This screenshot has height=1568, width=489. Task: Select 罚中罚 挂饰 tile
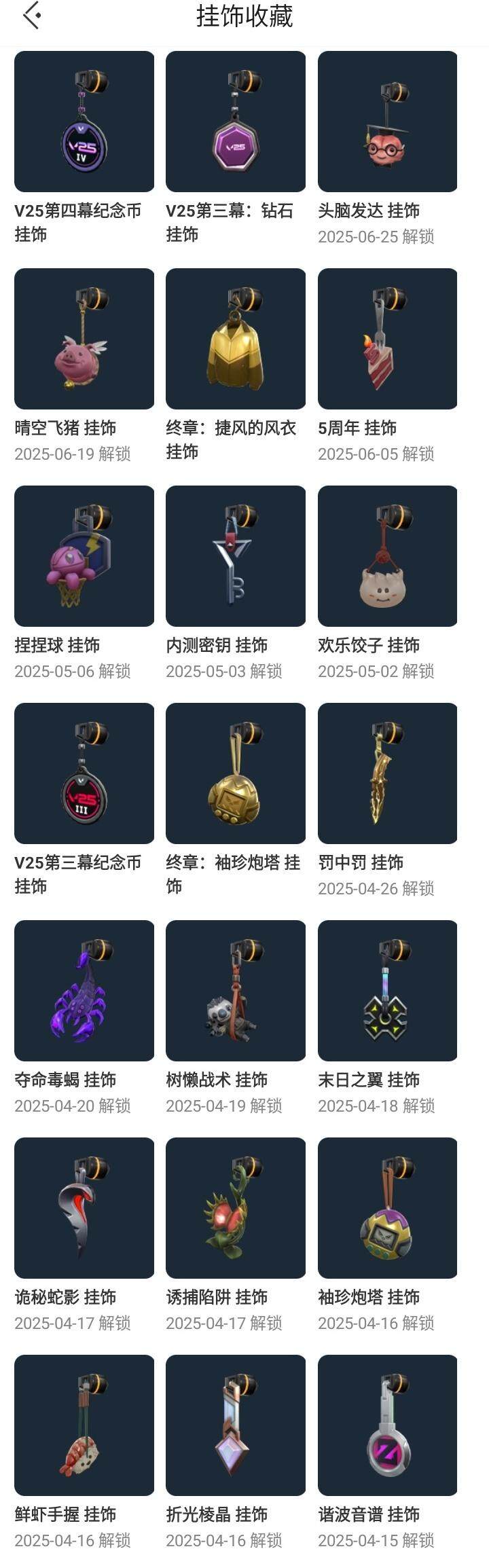click(387, 773)
